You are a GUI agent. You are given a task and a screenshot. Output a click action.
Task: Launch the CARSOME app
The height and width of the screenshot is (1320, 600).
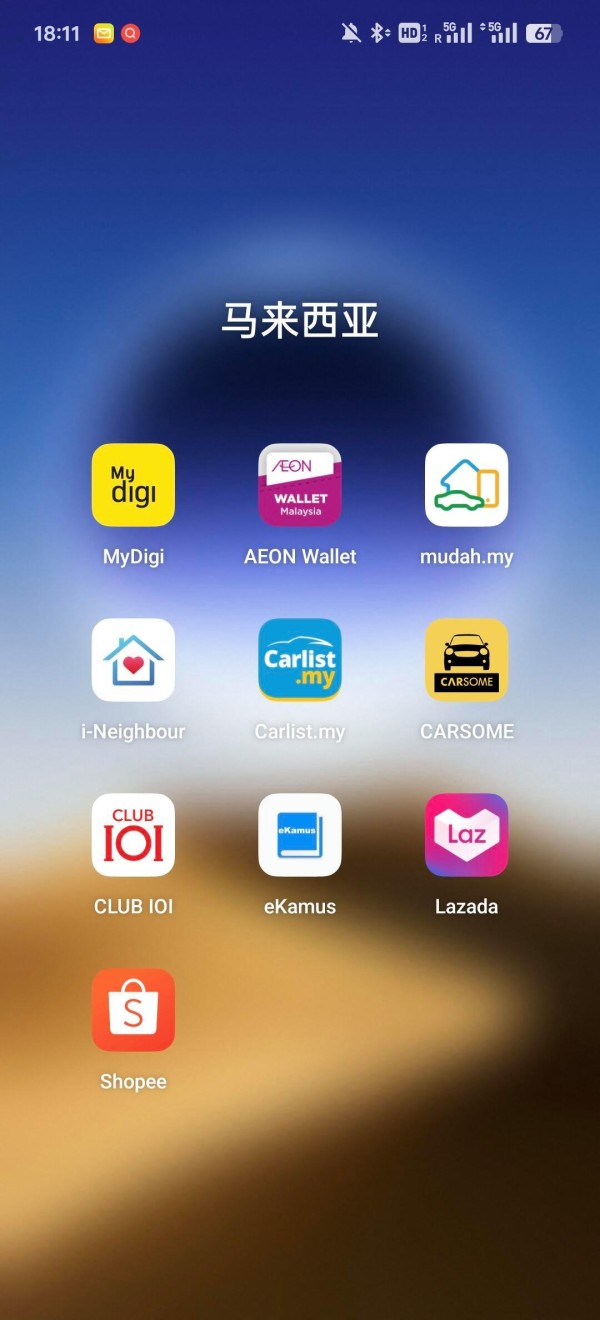point(466,660)
